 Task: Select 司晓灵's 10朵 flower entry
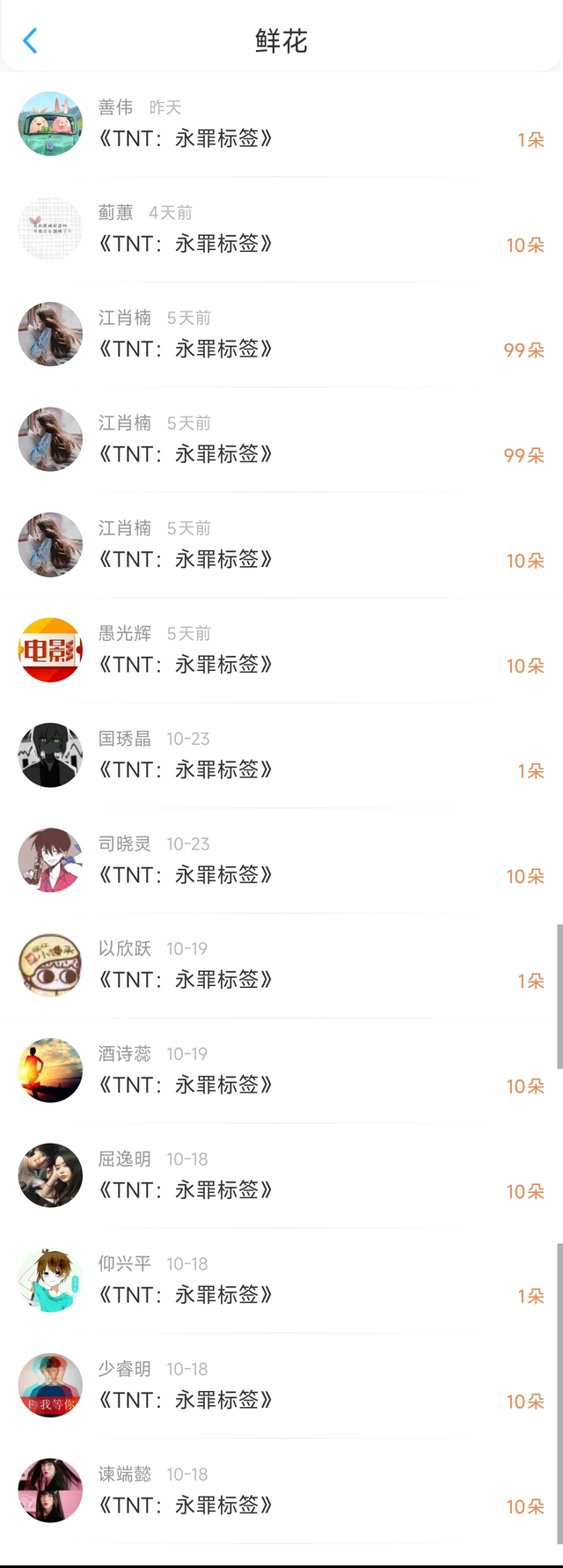point(281,860)
